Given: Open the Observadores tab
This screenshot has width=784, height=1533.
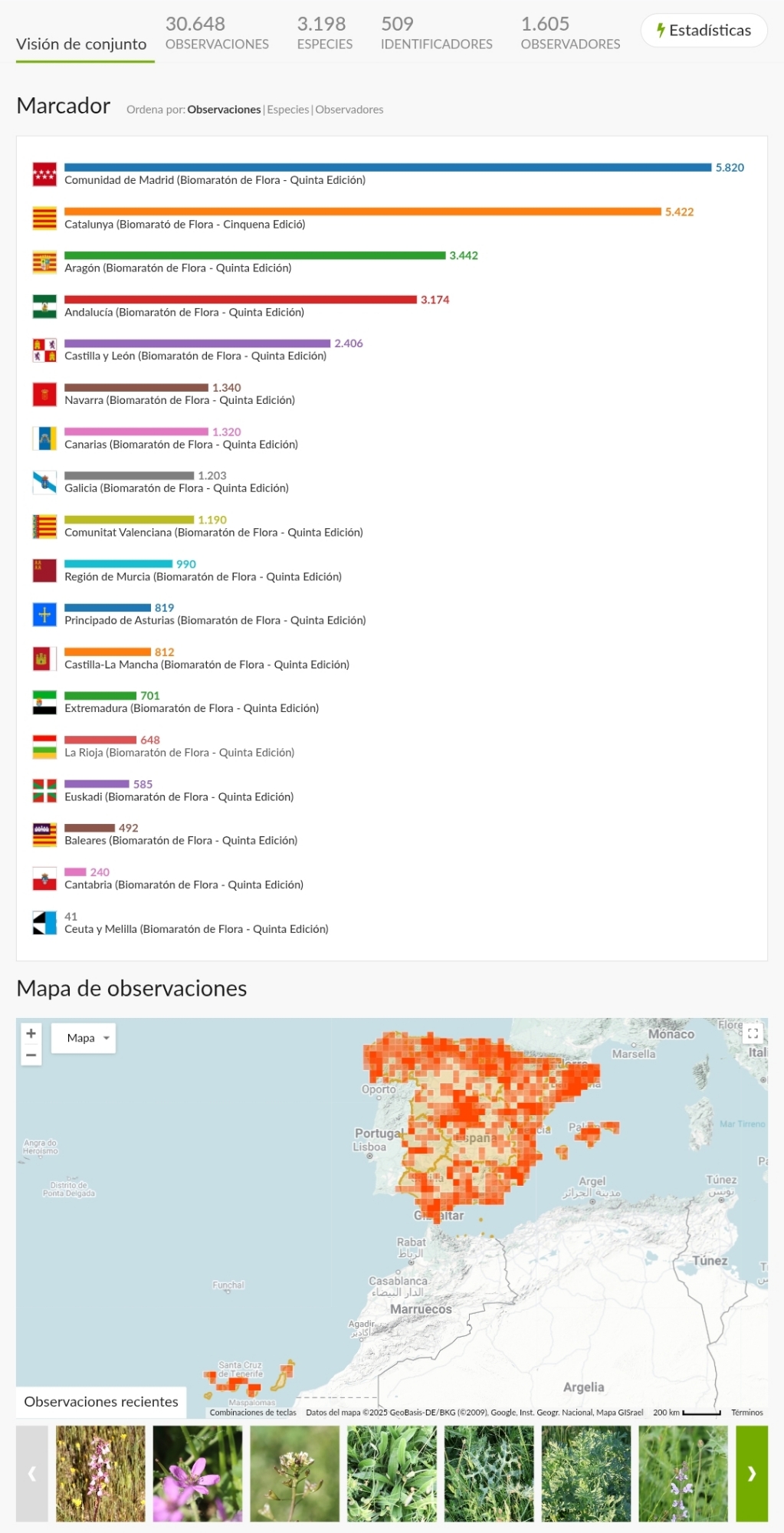Looking at the screenshot, I should click(570, 34).
